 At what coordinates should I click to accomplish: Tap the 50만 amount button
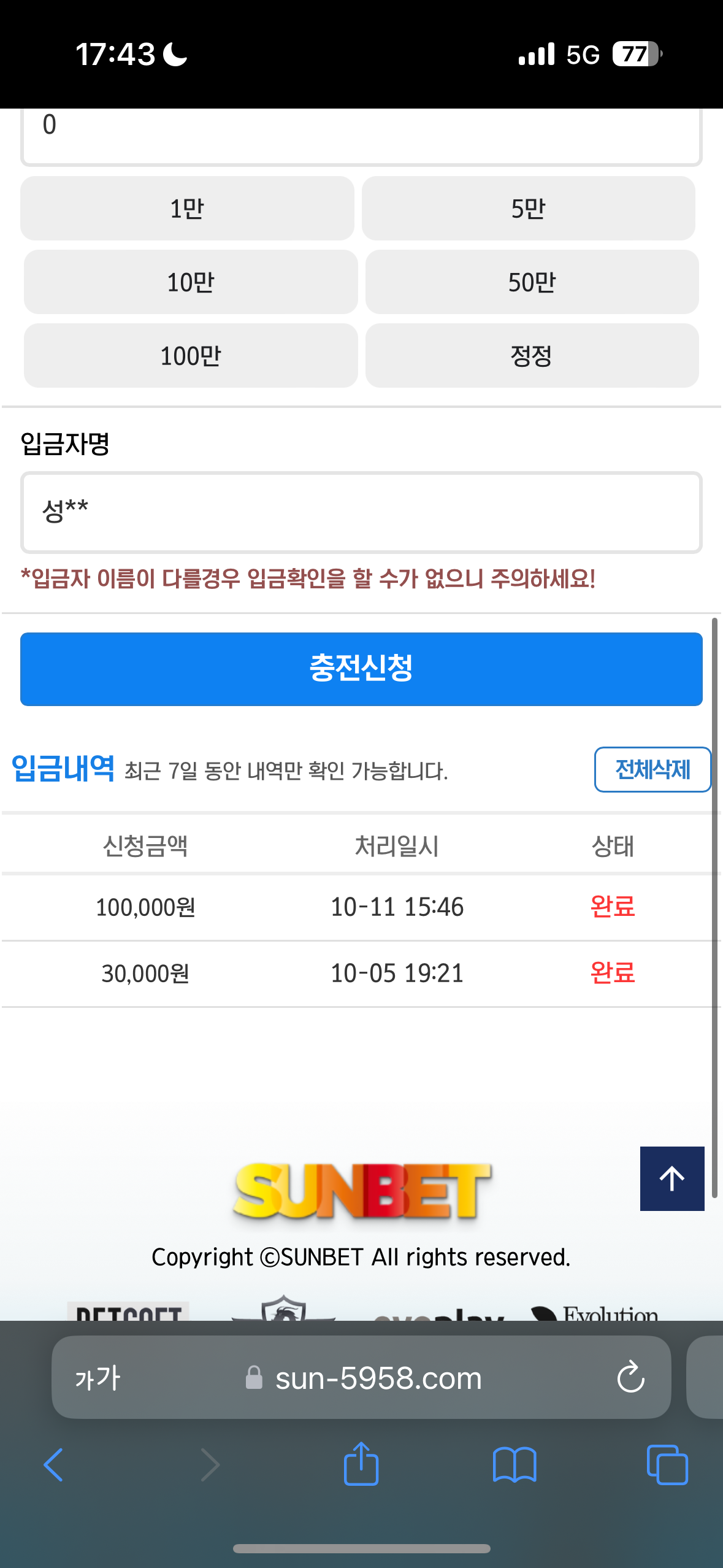pos(532,282)
